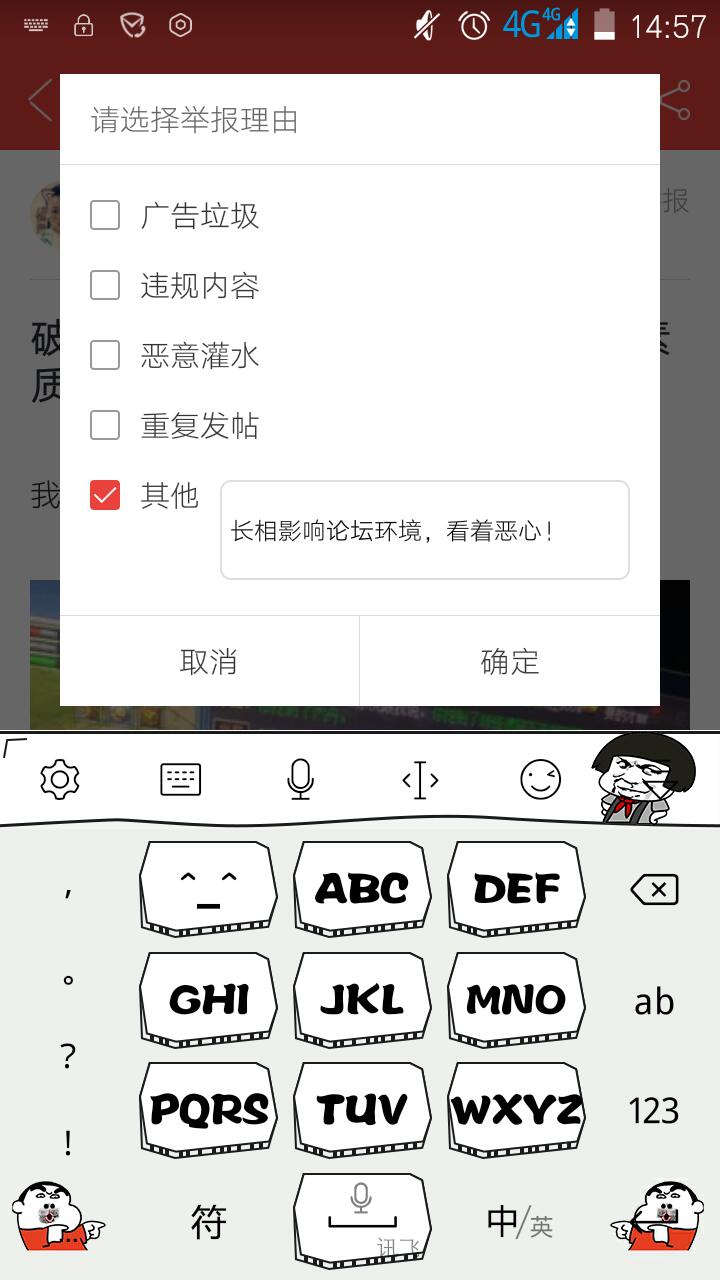The width and height of the screenshot is (720, 1280).
Task: Delete a character with backspace key
Action: [x=654, y=889]
